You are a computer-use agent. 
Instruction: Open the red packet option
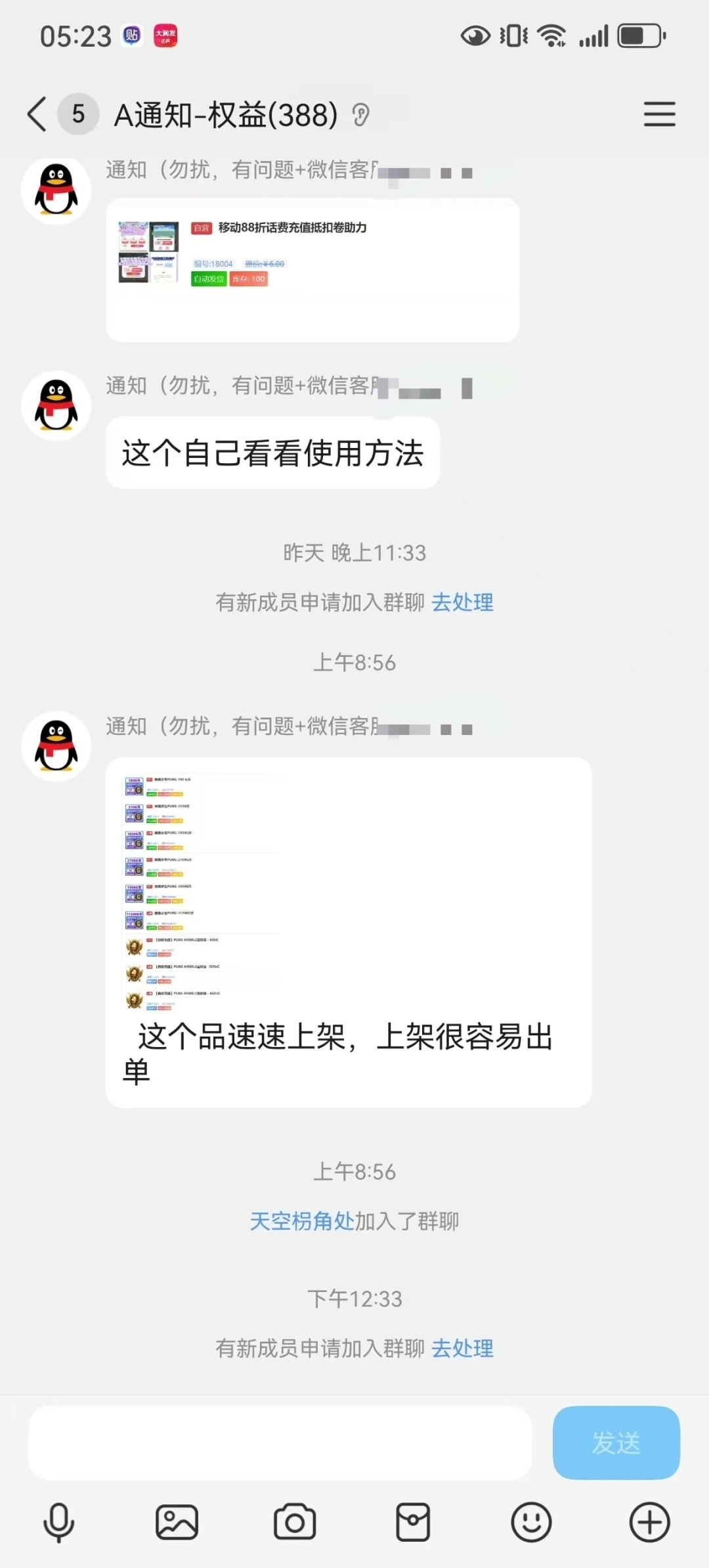pos(413,1522)
